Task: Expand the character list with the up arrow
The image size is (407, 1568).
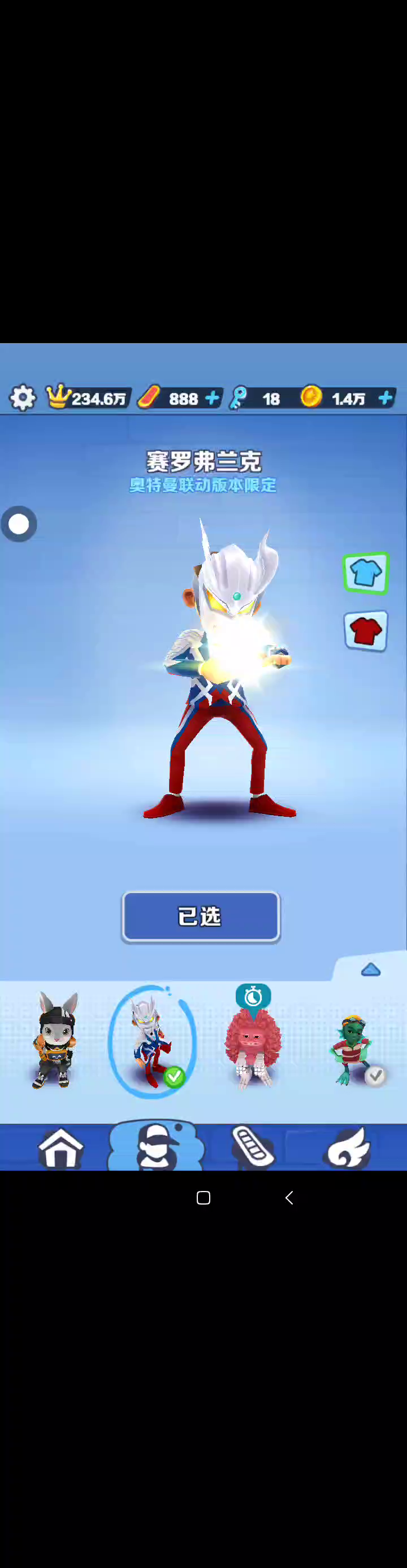Action: 370,969
